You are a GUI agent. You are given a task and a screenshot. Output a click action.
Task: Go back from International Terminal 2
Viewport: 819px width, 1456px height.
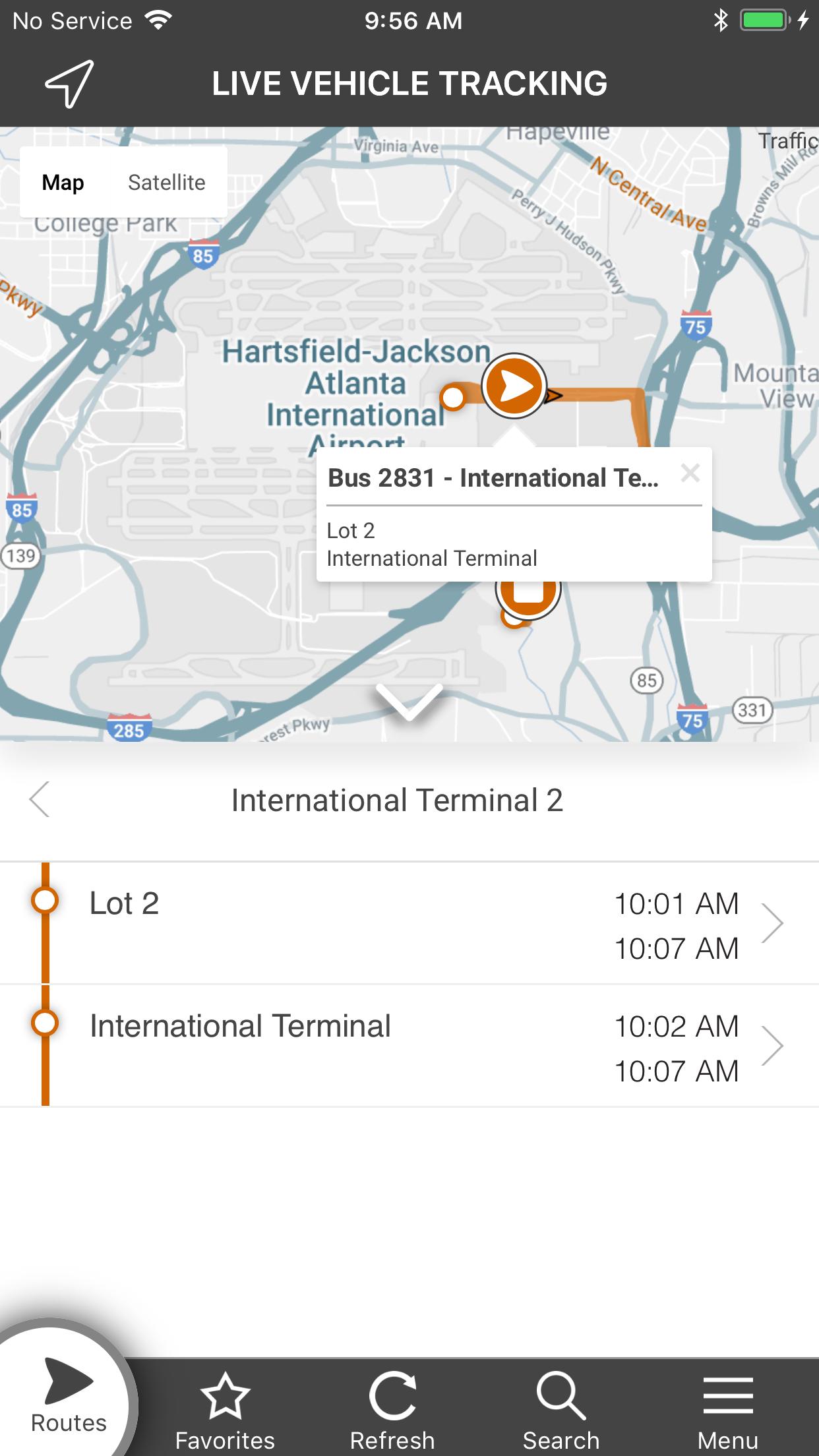[39, 800]
